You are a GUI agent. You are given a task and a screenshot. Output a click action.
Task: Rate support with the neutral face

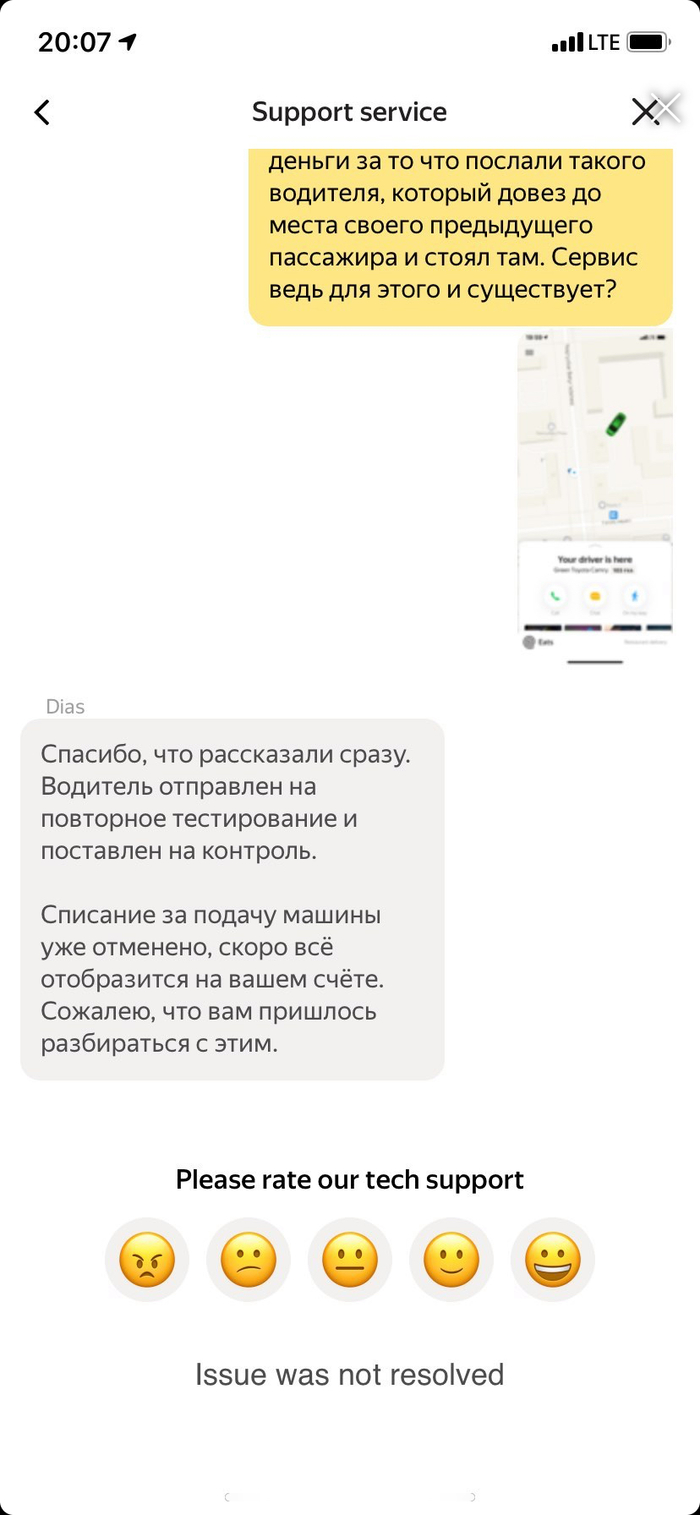tap(350, 1260)
